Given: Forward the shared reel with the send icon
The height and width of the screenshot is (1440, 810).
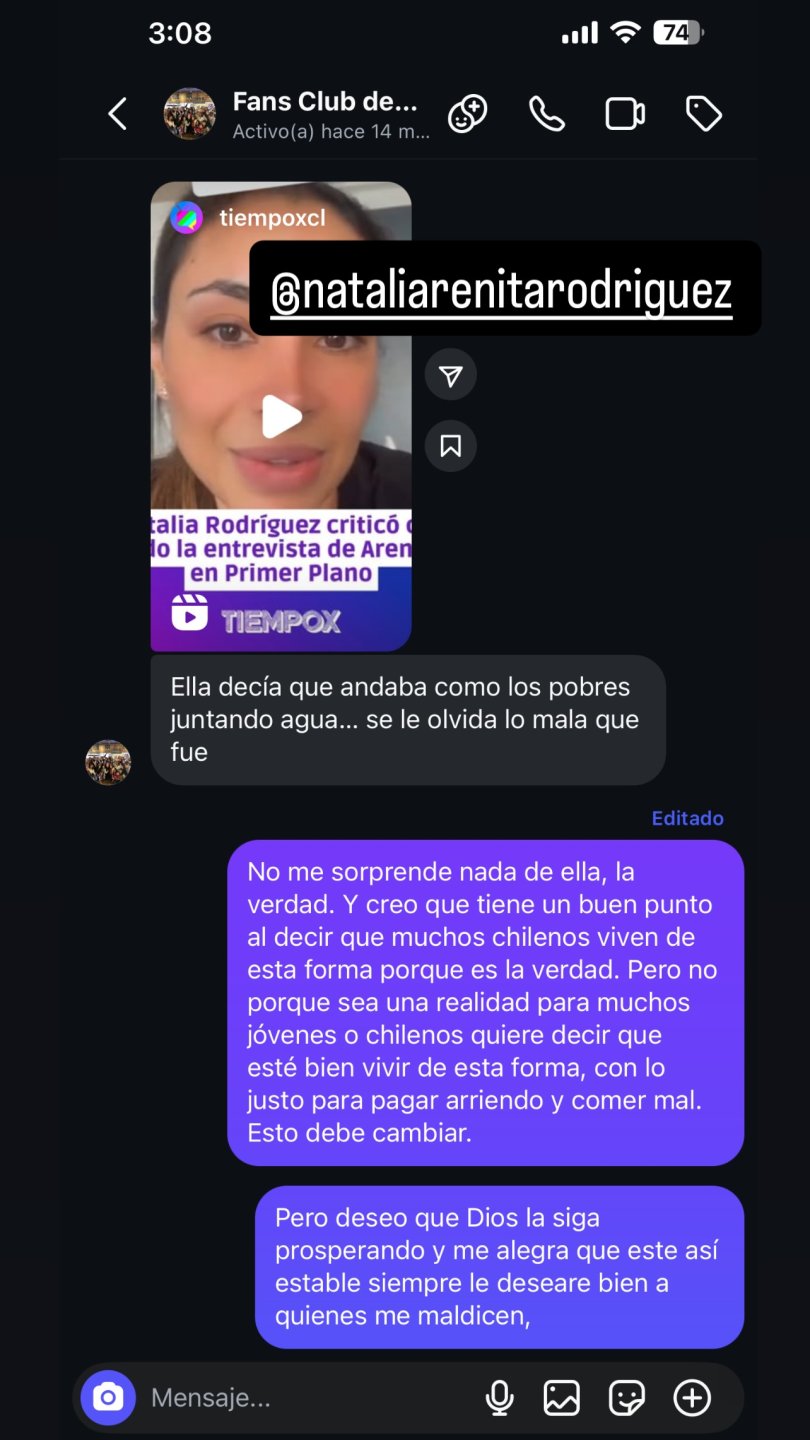Looking at the screenshot, I should coord(451,375).
